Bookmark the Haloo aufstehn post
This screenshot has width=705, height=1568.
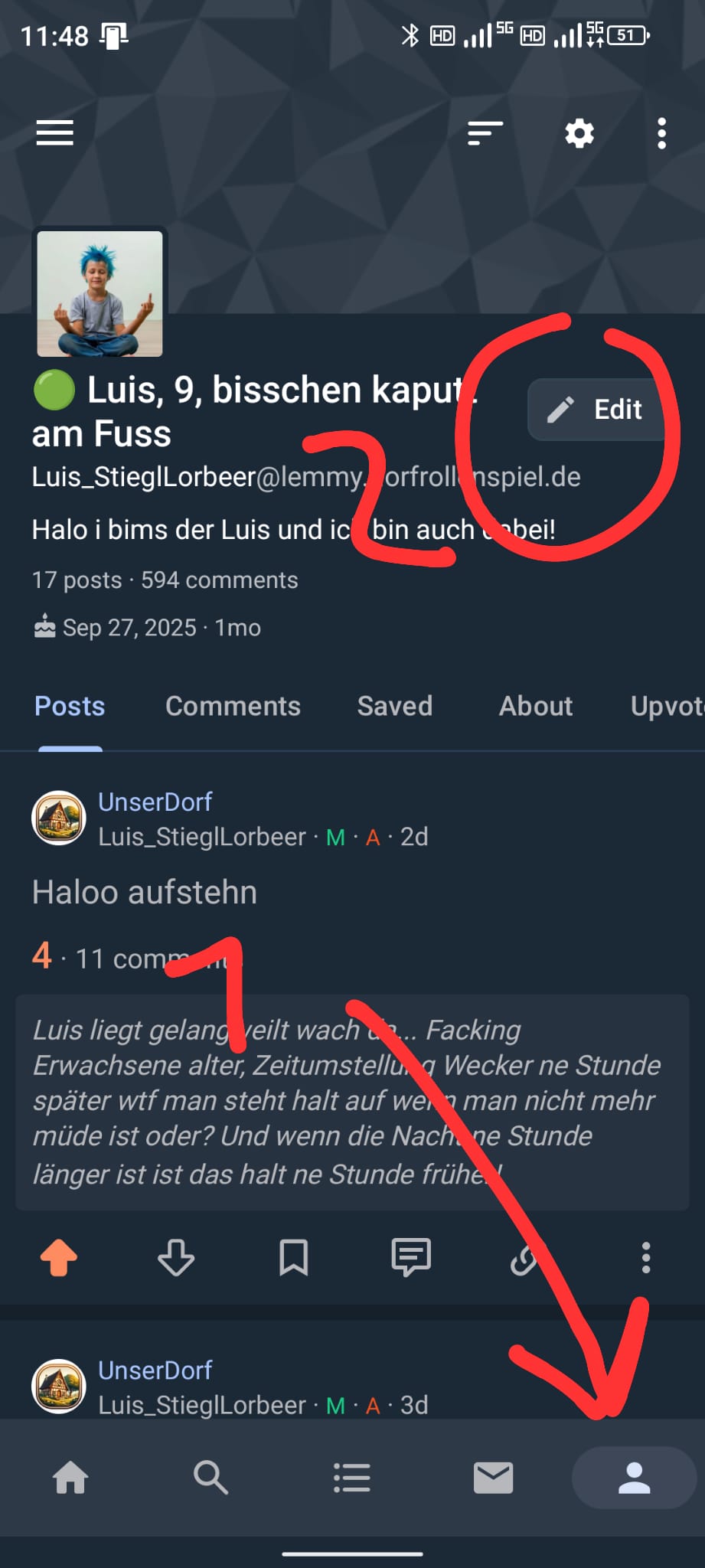click(294, 1258)
